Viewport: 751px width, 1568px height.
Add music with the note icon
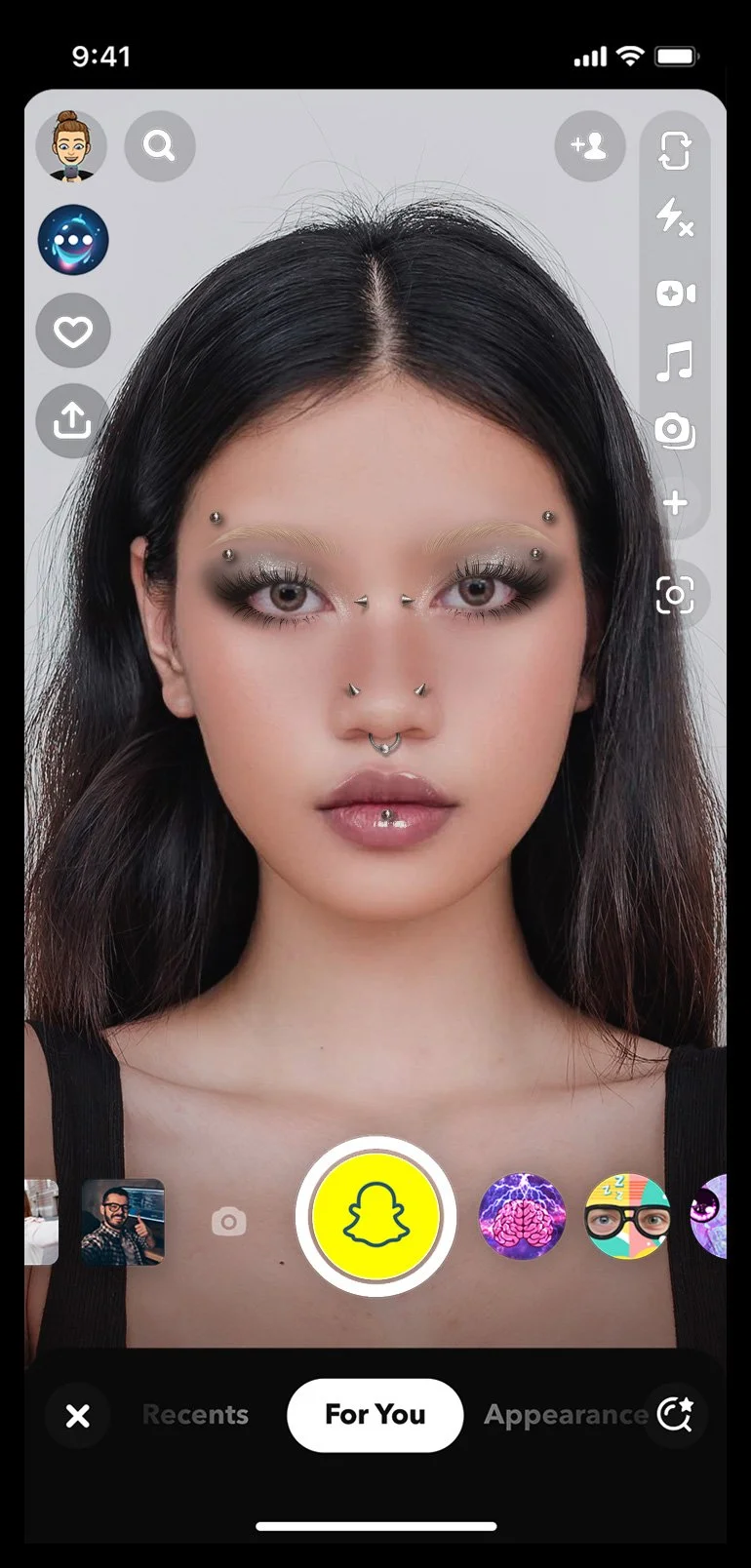pos(675,362)
